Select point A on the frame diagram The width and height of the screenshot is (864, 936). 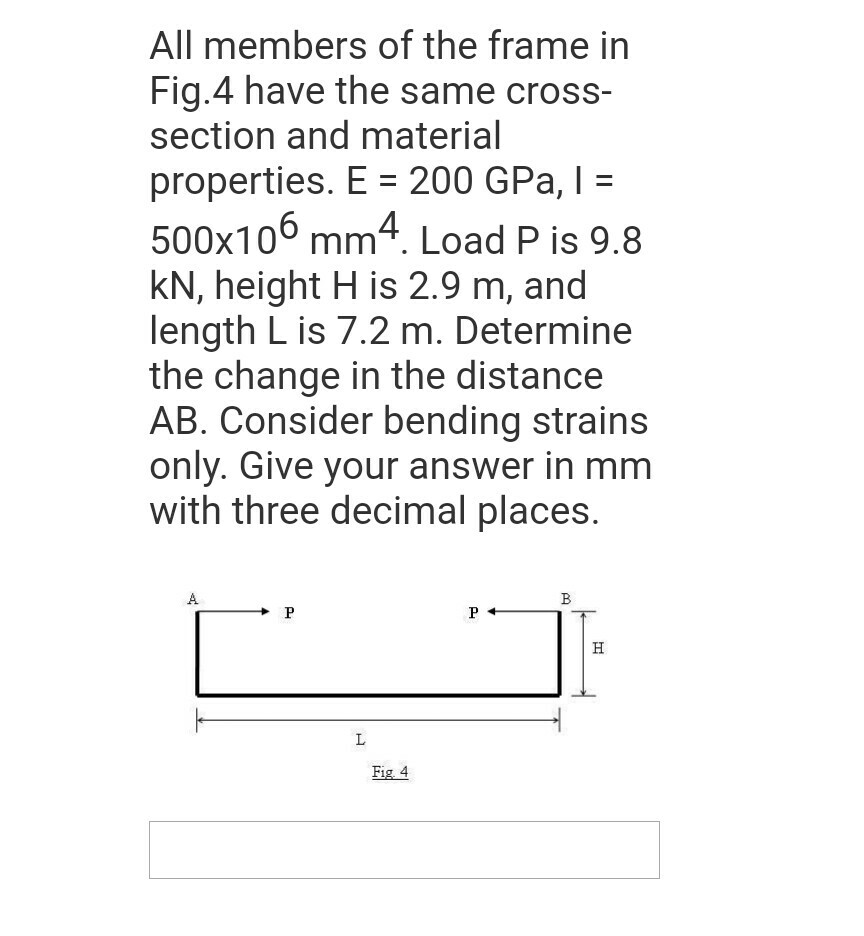[192, 598]
